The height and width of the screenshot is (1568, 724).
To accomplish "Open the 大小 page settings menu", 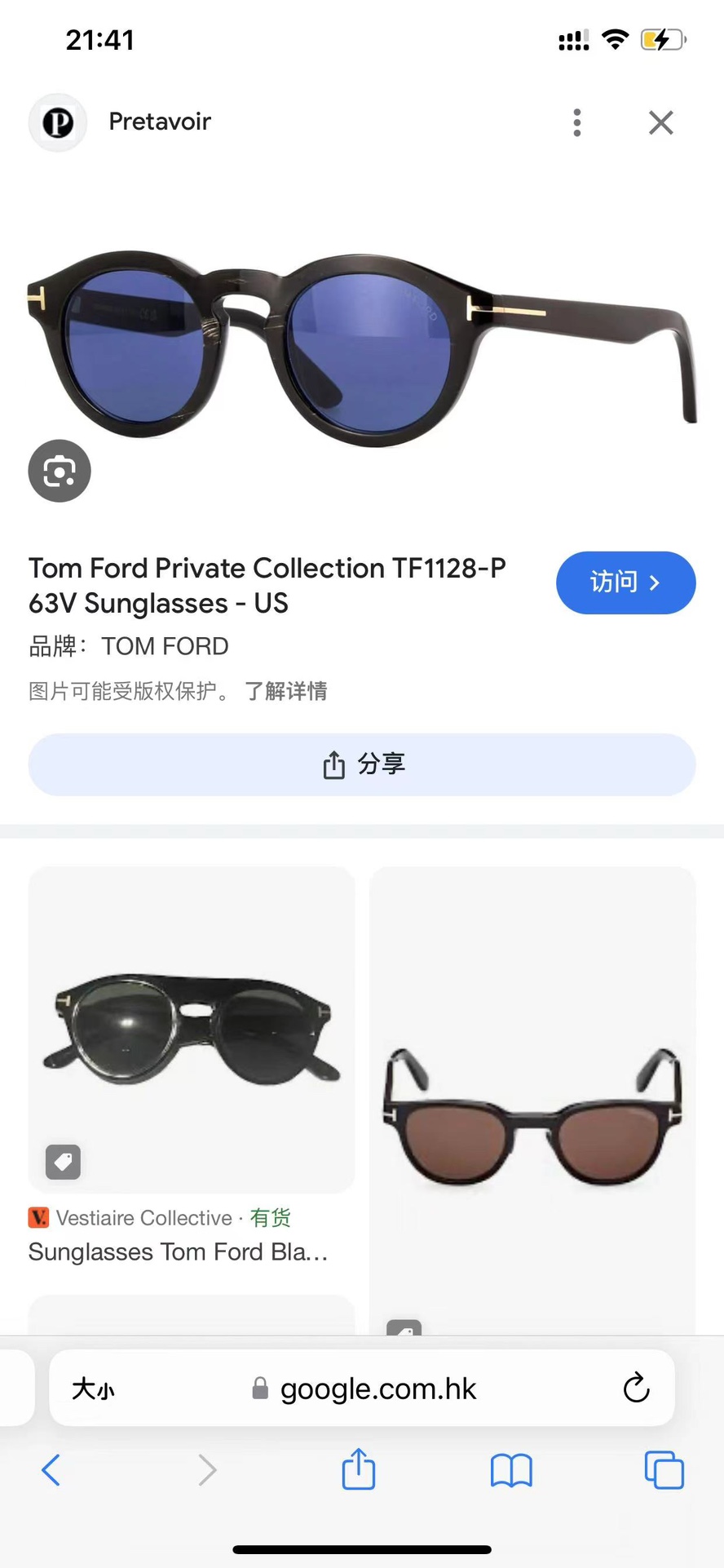I will pyautogui.click(x=93, y=1389).
